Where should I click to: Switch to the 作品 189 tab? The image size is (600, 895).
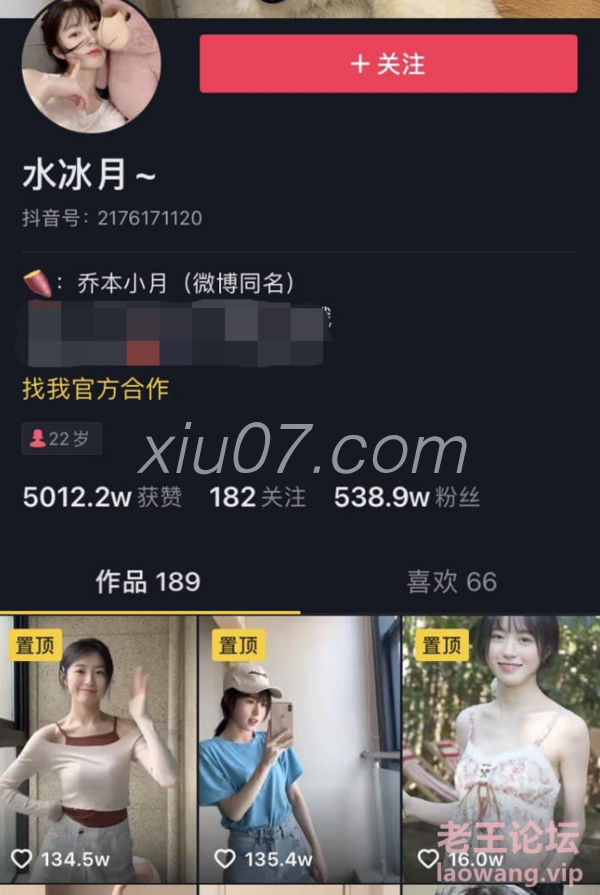(x=148, y=582)
